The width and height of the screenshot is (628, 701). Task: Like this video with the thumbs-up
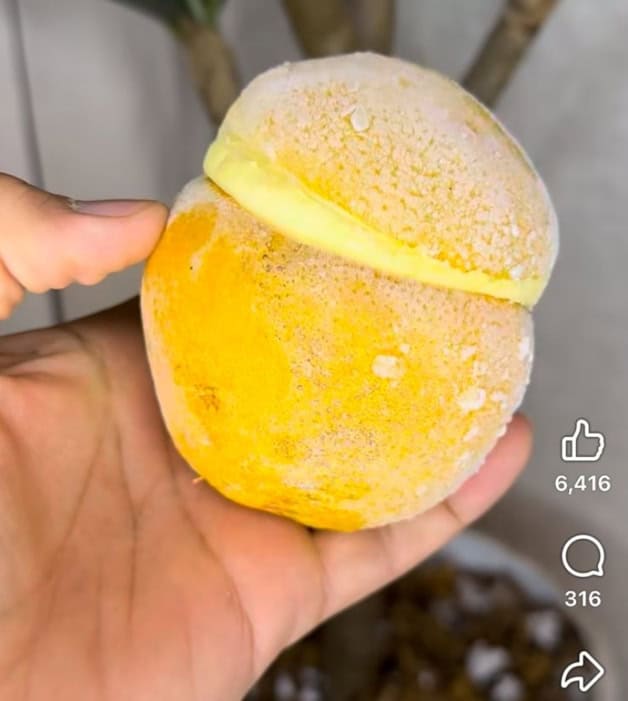(x=582, y=441)
